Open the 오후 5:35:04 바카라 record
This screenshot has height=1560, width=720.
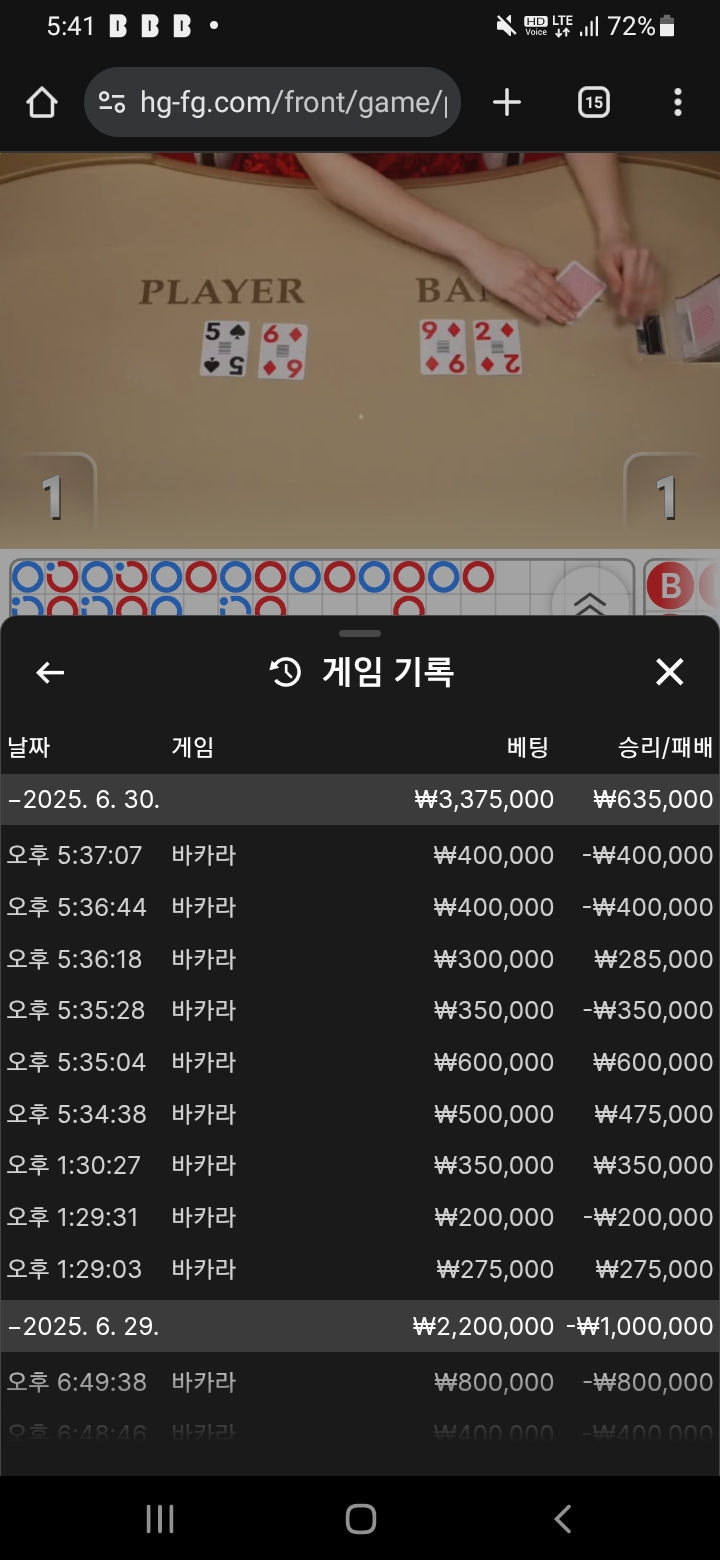click(x=360, y=1062)
